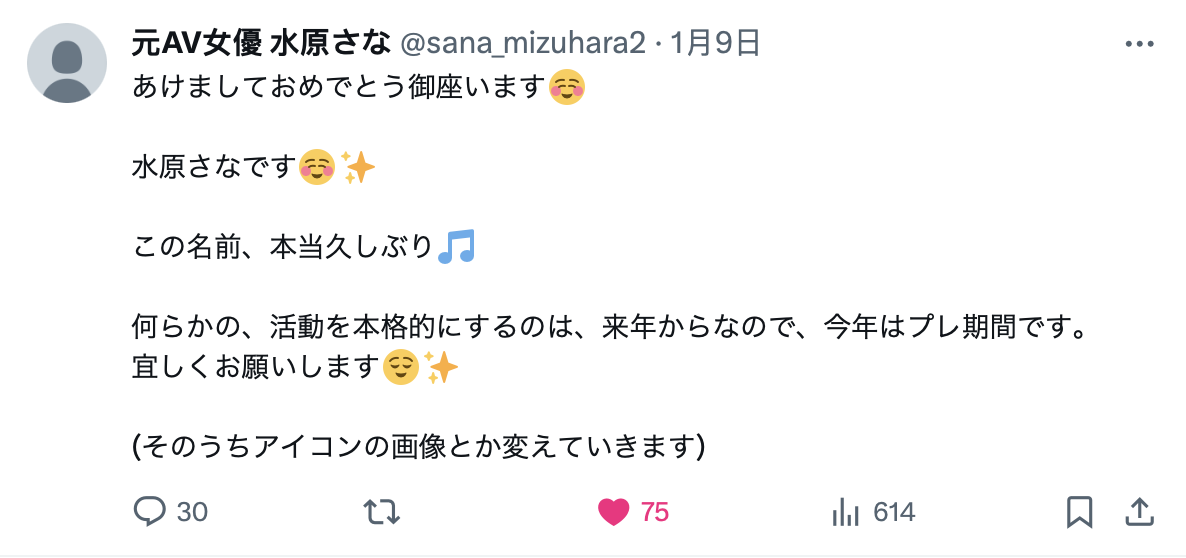Image resolution: width=1186 pixels, height=558 pixels.
Task: Unlike the tweet with 75 likes
Action: click(x=614, y=513)
